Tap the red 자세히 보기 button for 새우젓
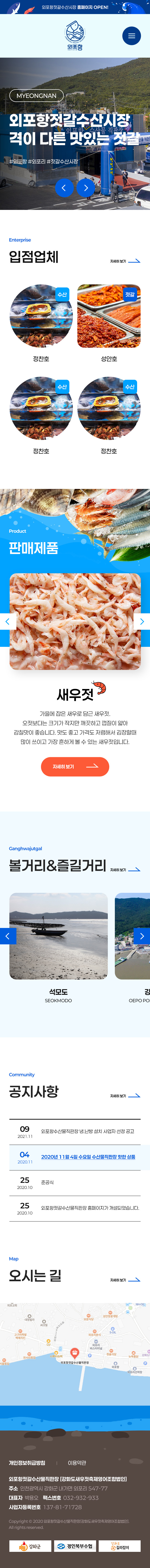The image size is (150, 1568). coord(75,766)
